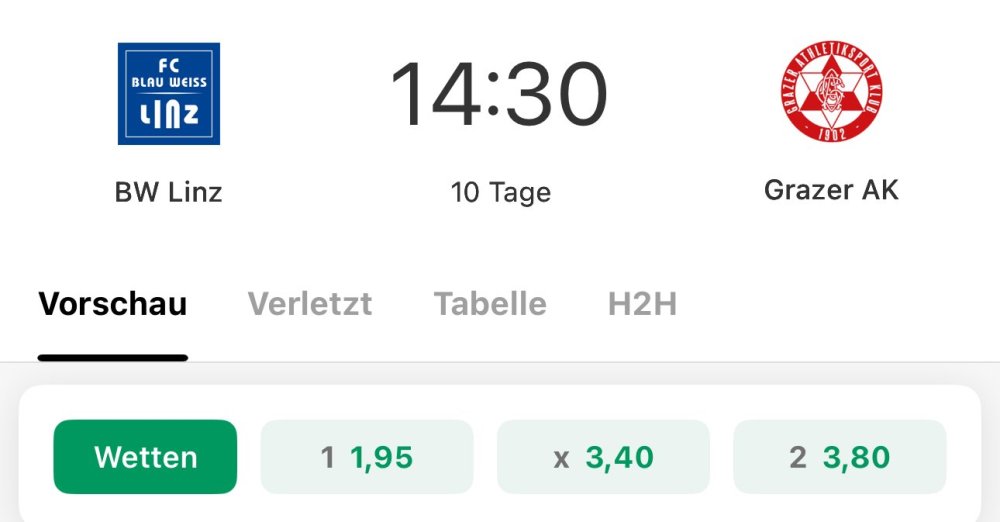This screenshot has height=522, width=1000.
Task: Select the Vorschau tab
Action: click(113, 304)
